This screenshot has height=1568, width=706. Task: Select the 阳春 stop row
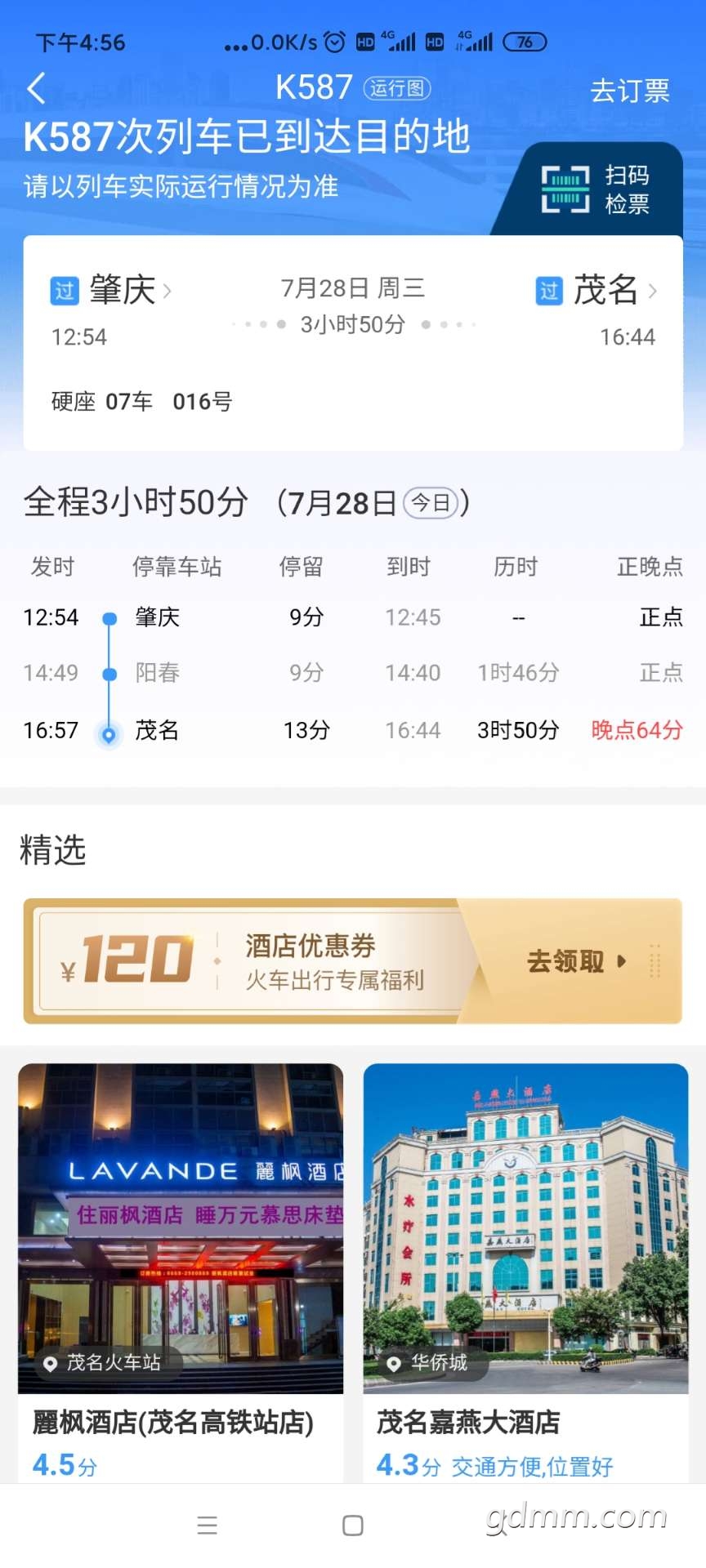pos(351,673)
